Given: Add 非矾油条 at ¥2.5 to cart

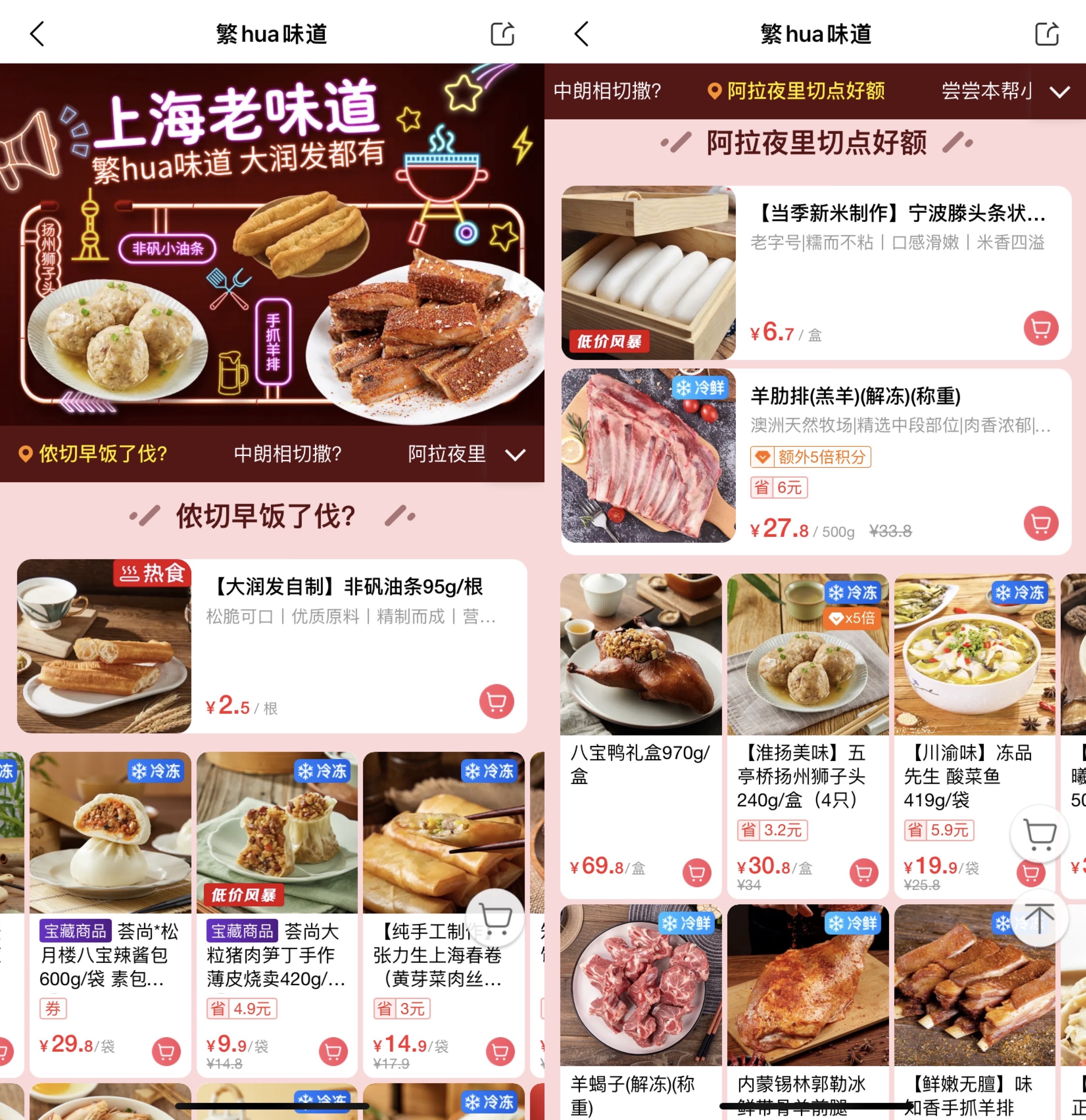Looking at the screenshot, I should [x=496, y=702].
